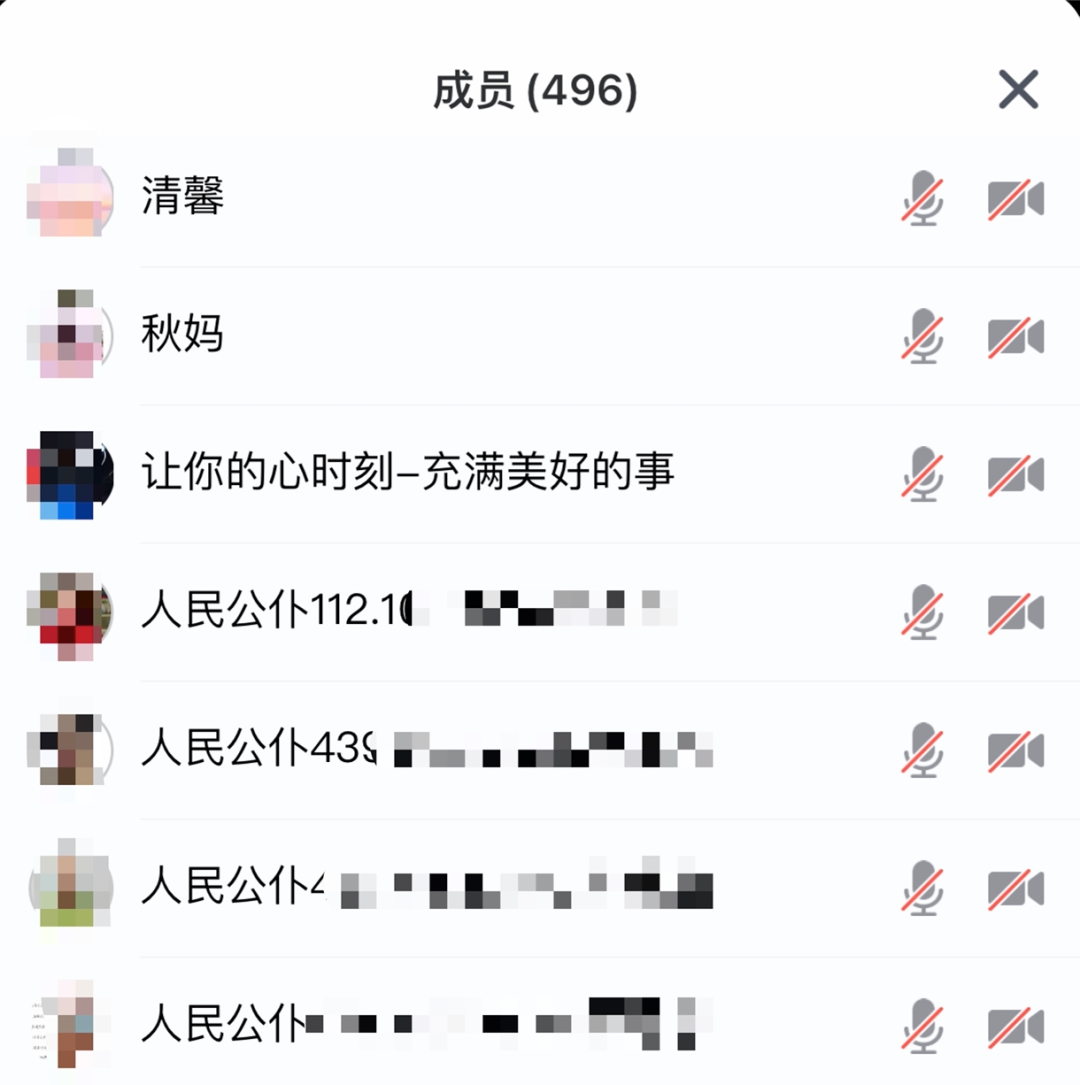Tap the microphone icon beside 人民公仆112.1
This screenshot has width=1080, height=1085.
(922, 612)
